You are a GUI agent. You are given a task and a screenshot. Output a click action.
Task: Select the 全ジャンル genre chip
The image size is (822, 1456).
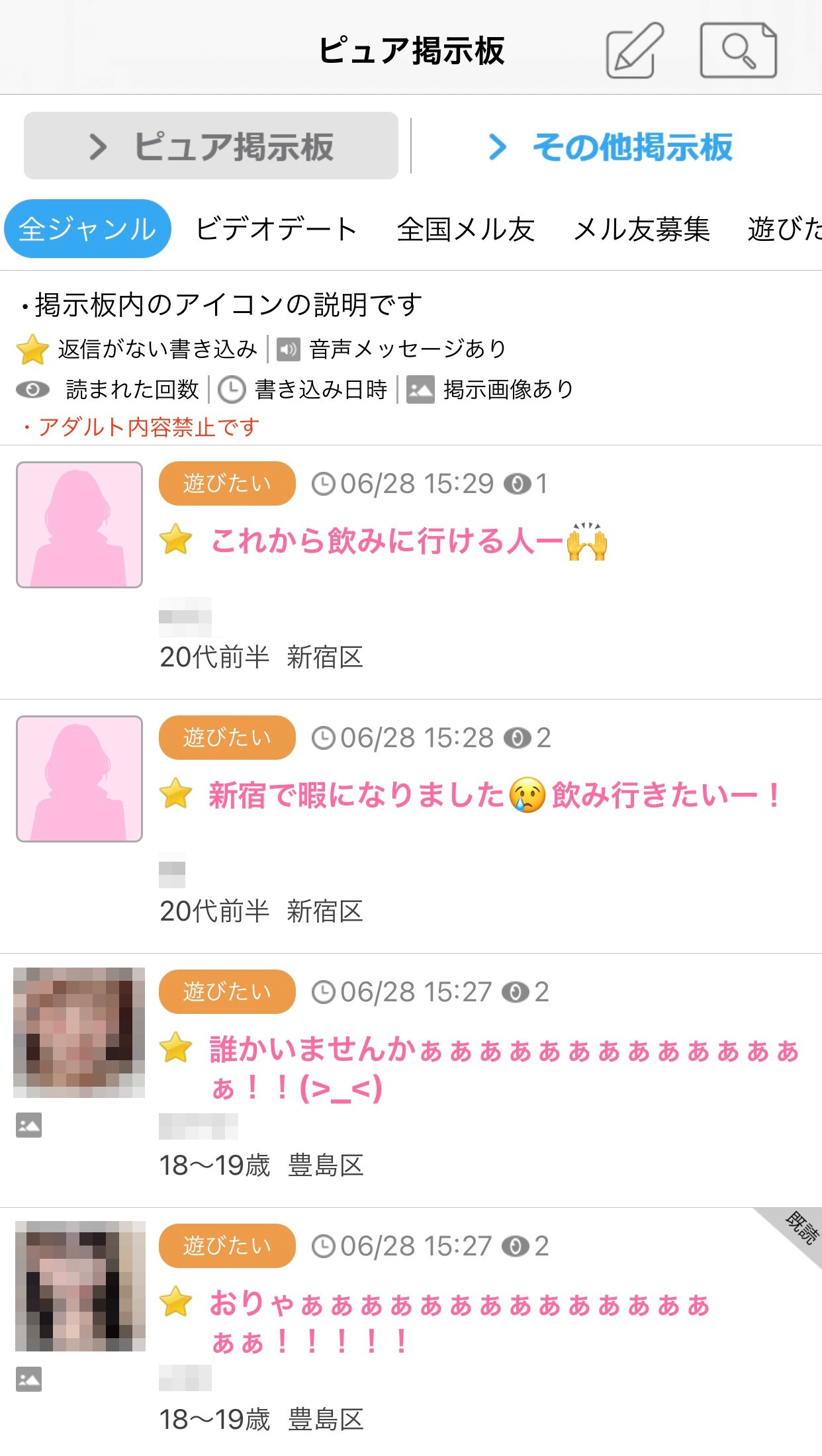pos(87,229)
